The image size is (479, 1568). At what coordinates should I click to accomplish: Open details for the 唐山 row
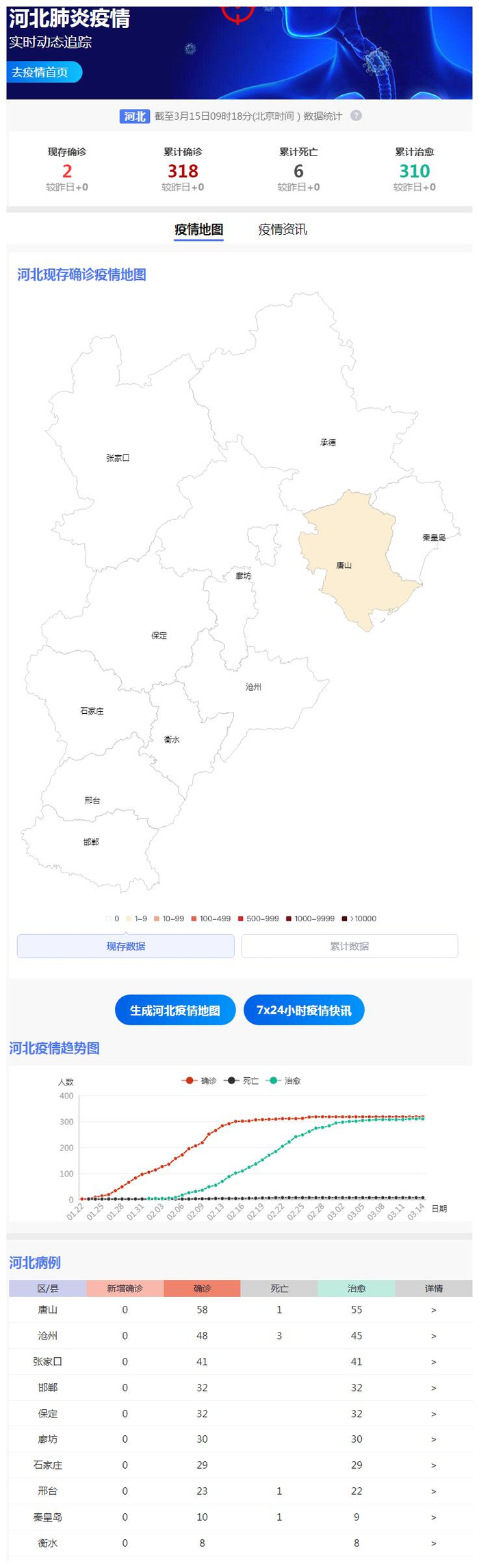click(433, 1309)
